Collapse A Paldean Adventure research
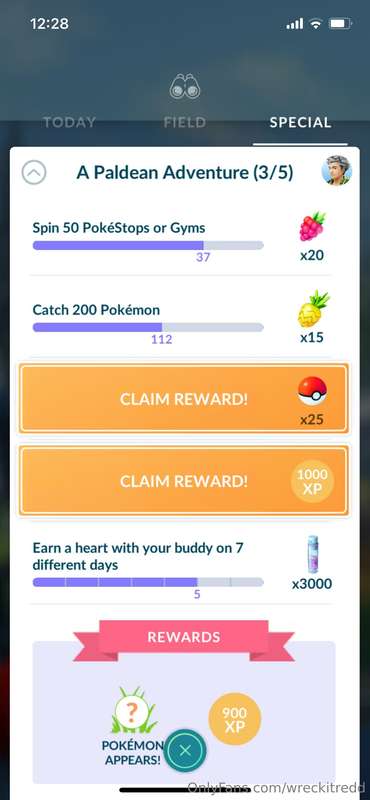 pos(34,172)
